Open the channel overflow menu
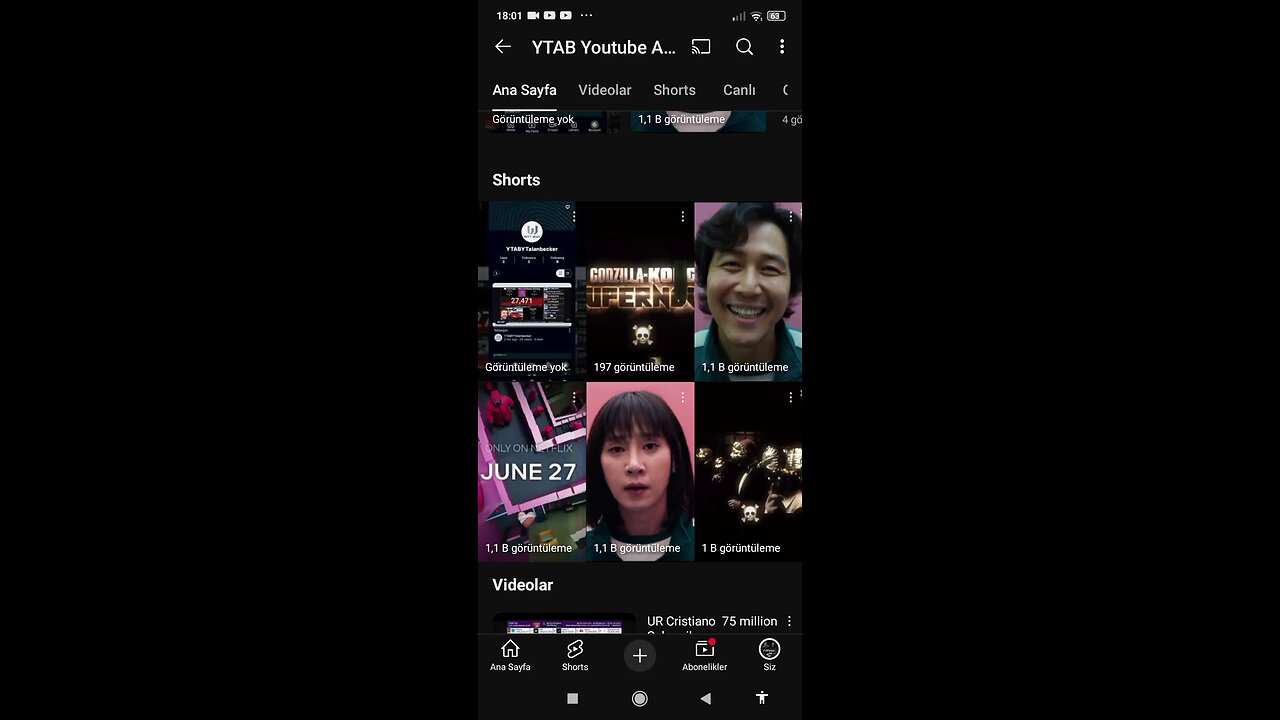Image resolution: width=1280 pixels, height=720 pixels. tap(782, 47)
